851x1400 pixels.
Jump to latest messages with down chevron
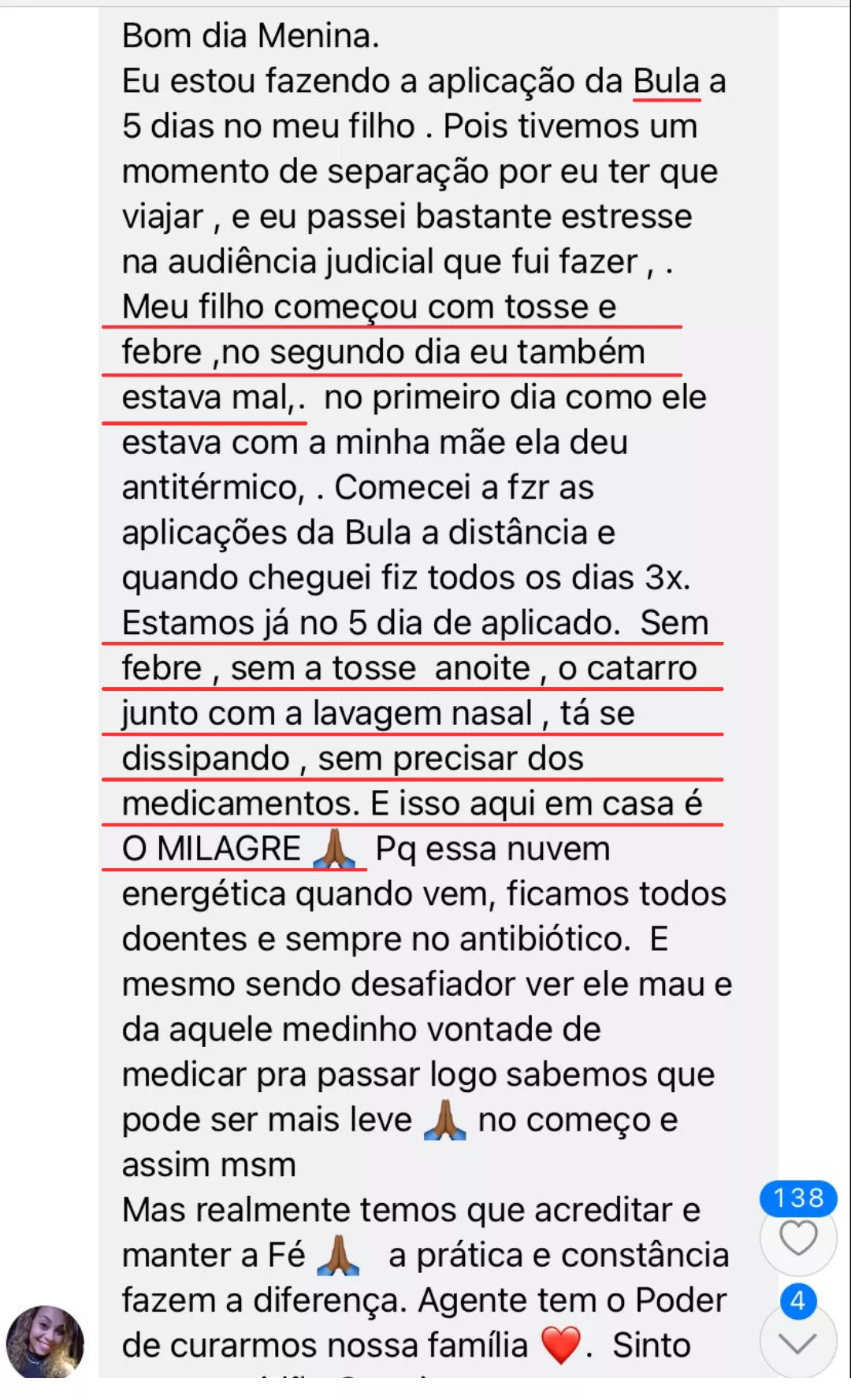click(x=798, y=1342)
